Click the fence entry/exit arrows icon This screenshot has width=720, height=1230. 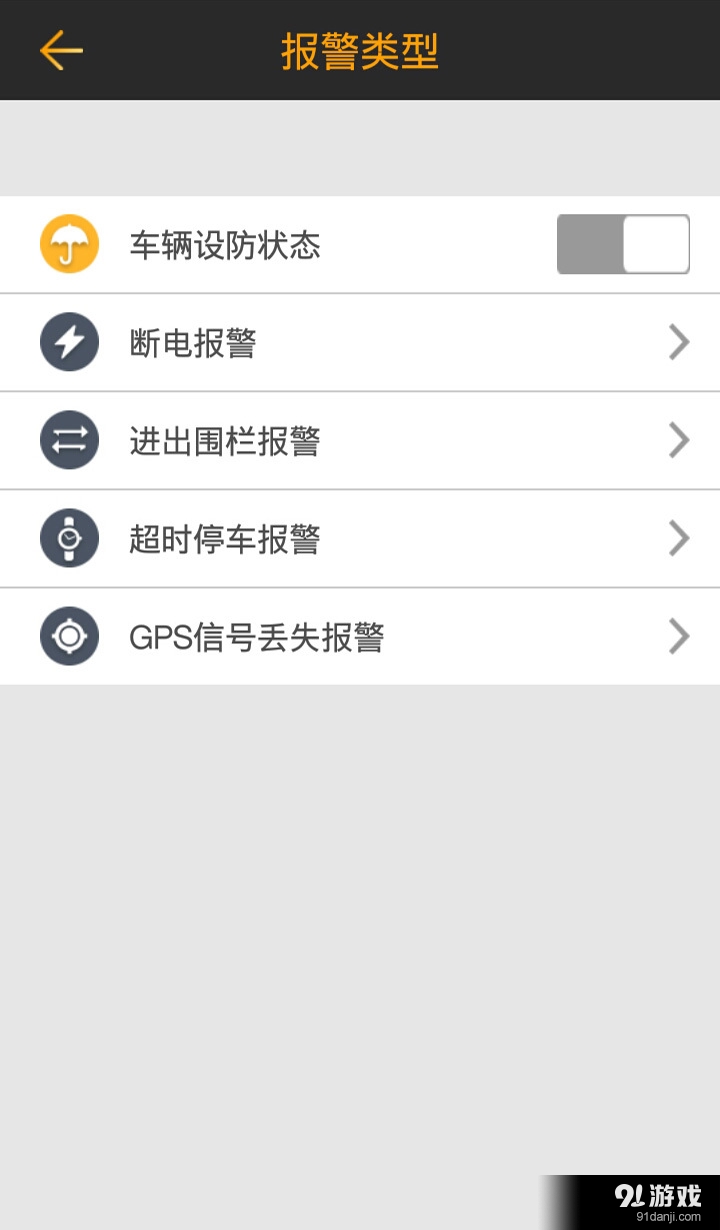tap(69, 440)
